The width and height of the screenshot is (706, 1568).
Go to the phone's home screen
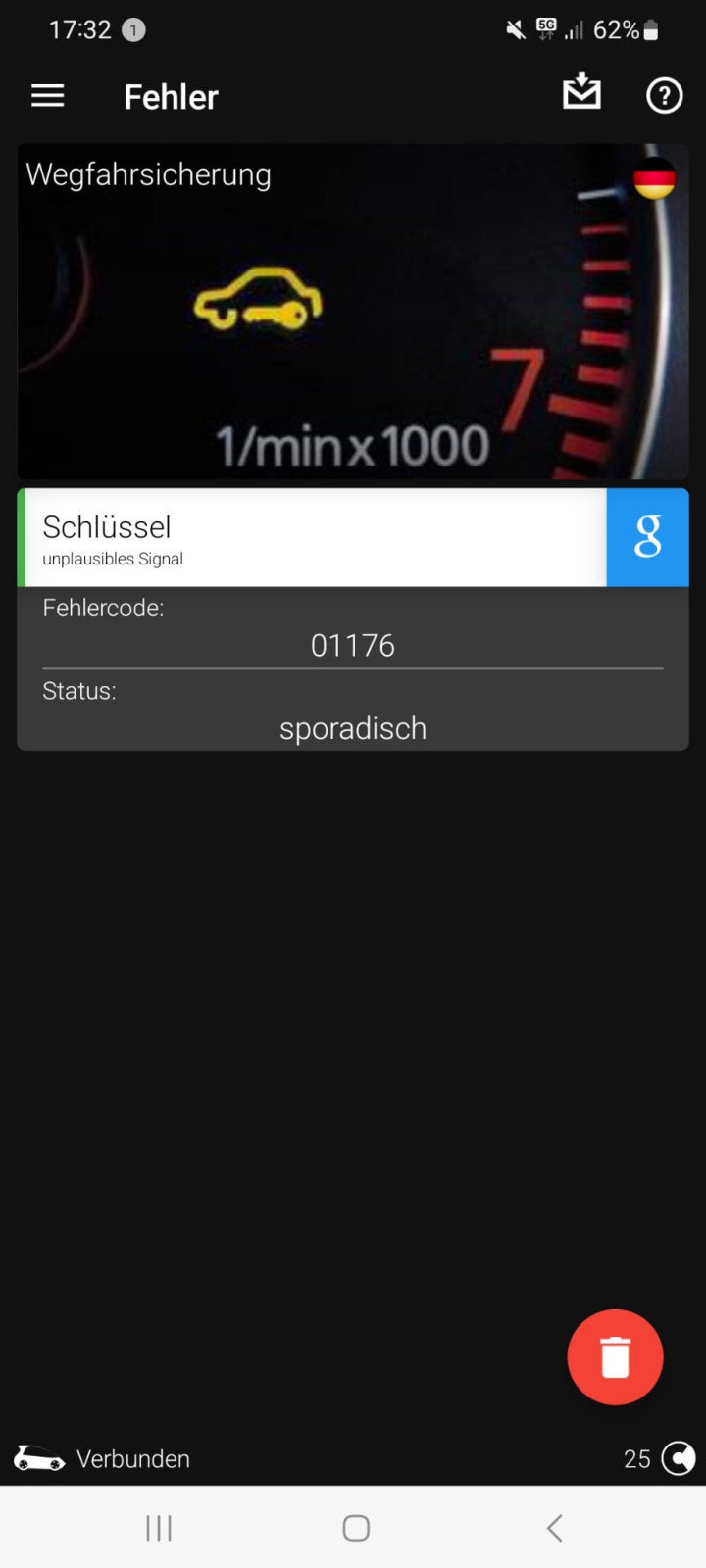[x=355, y=1527]
